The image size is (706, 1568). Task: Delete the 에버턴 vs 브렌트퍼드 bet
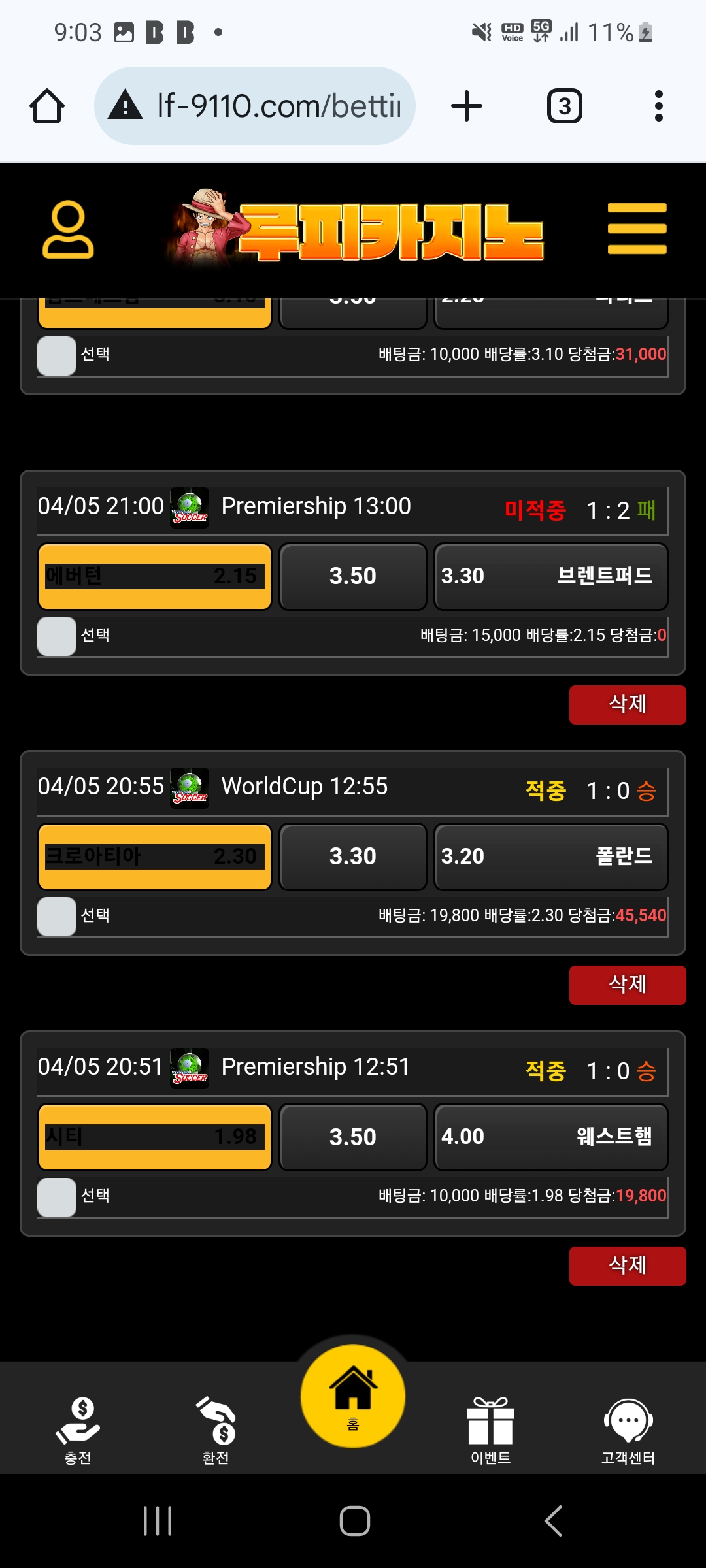[627, 704]
